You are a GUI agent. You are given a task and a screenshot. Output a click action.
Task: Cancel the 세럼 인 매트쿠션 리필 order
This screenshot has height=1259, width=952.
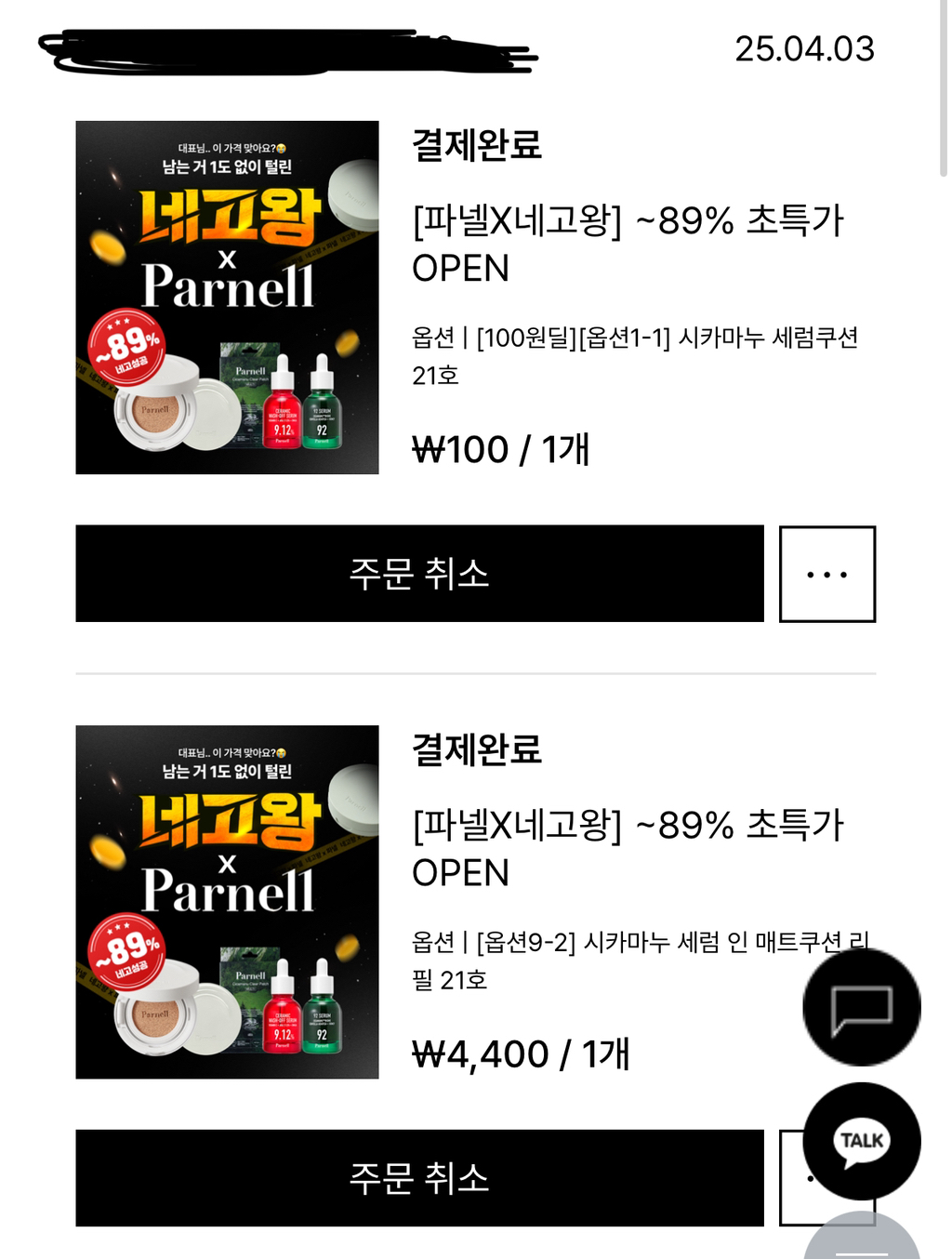click(419, 1178)
